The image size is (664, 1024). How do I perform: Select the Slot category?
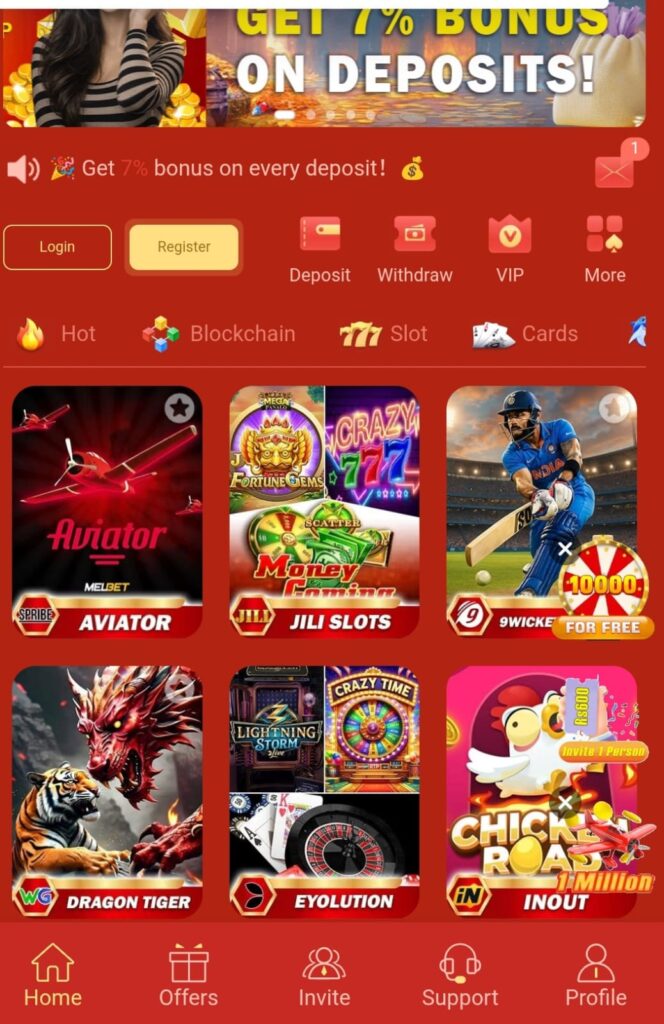[x=383, y=334]
